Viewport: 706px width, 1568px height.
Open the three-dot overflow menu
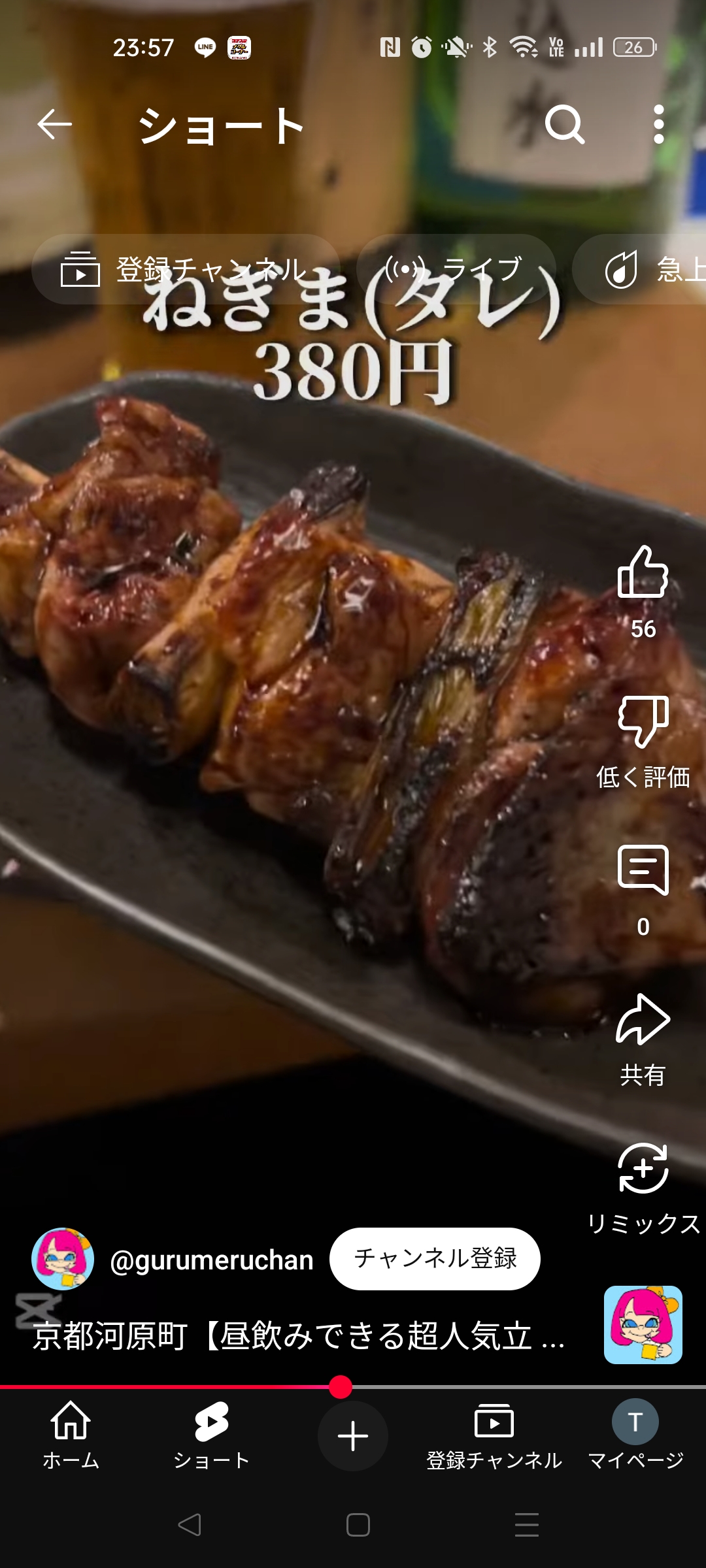658,124
